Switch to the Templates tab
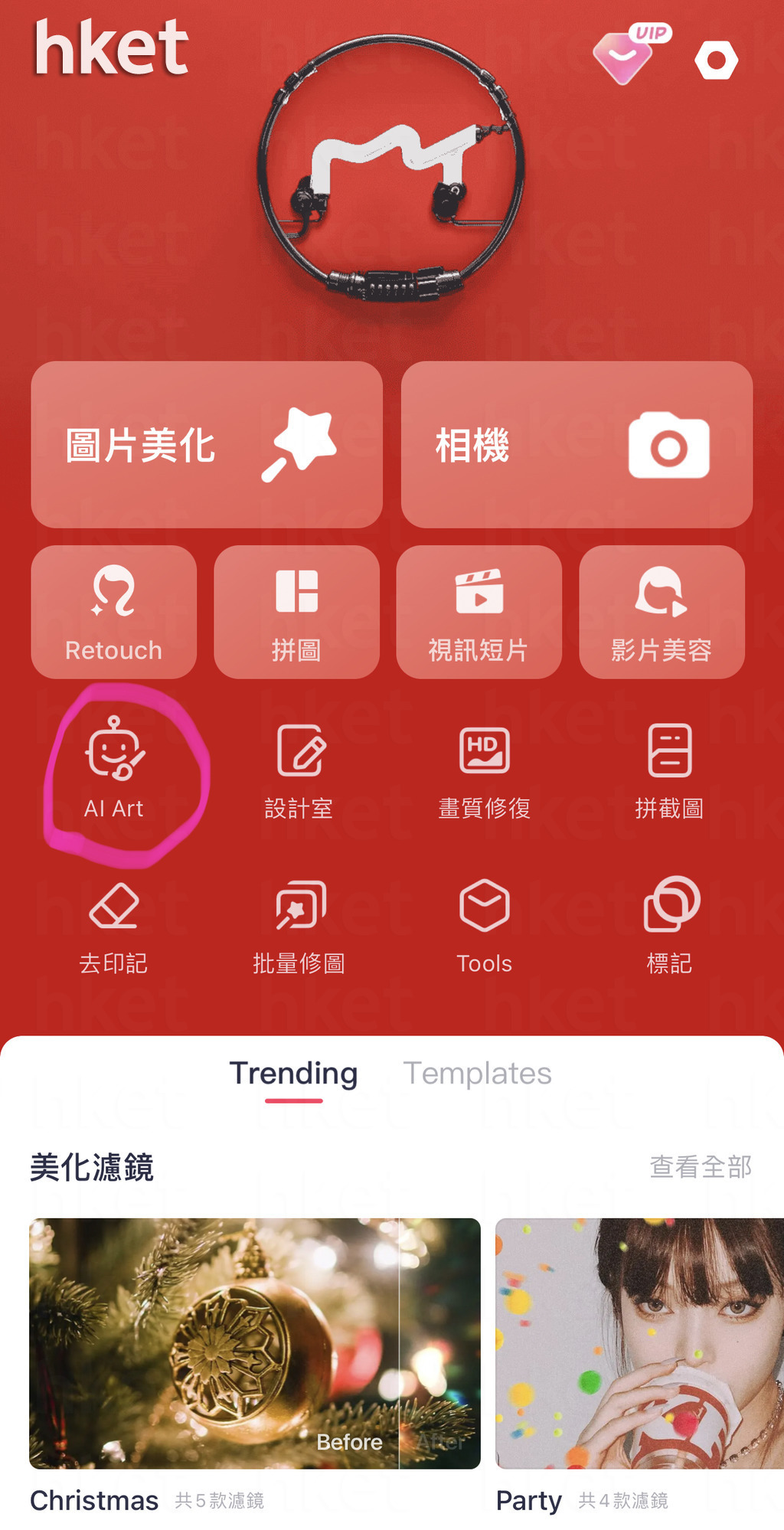The height and width of the screenshot is (1530, 784). point(477,1074)
